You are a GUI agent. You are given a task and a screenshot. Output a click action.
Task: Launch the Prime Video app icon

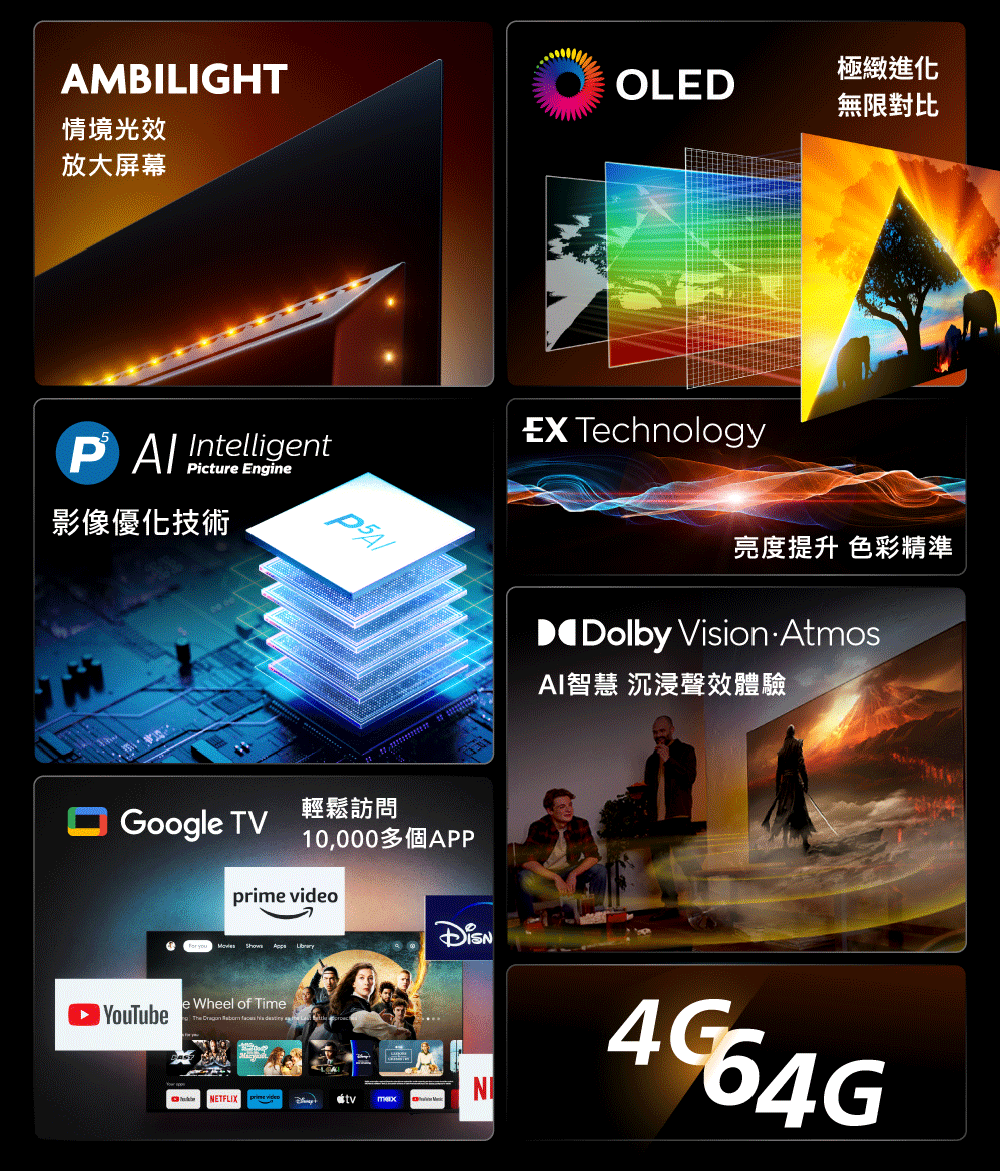click(x=264, y=1098)
